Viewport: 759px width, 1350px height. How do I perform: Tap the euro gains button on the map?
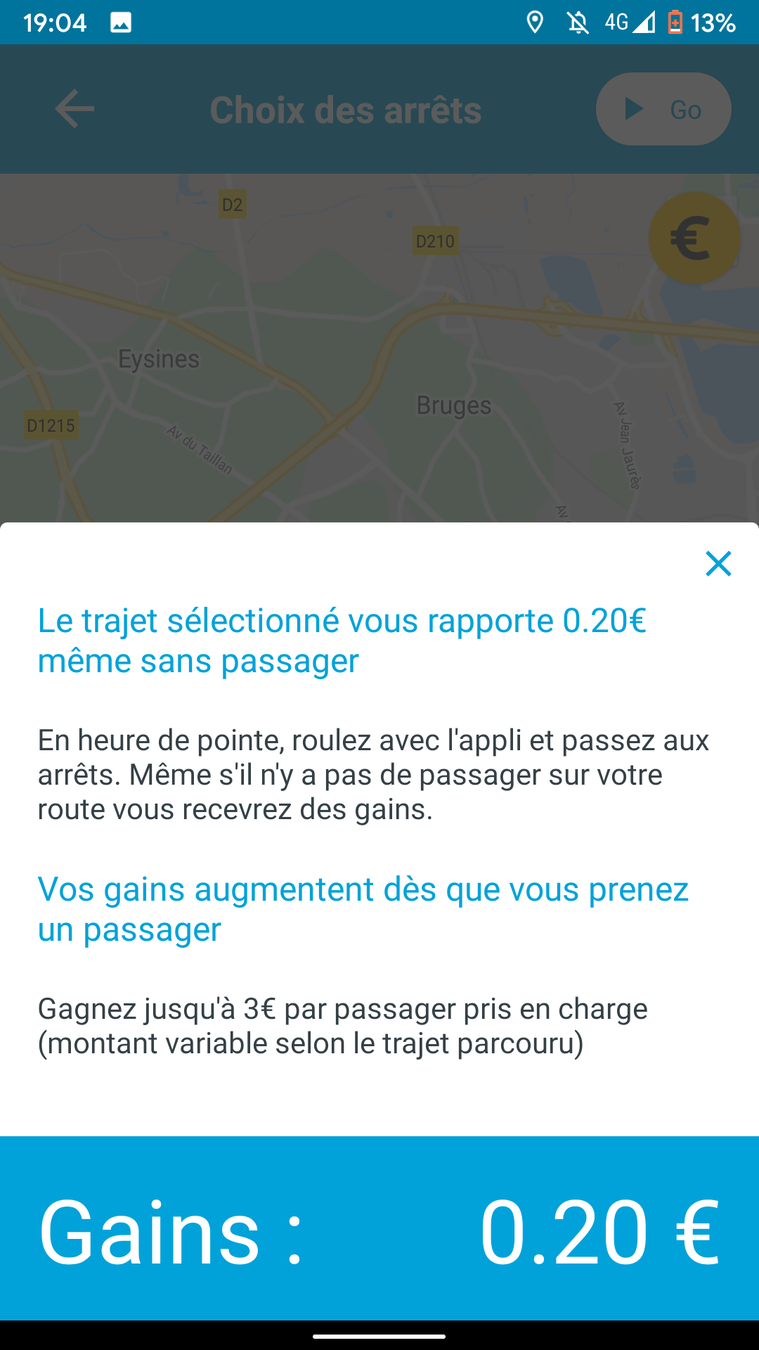pyautogui.click(x=694, y=238)
